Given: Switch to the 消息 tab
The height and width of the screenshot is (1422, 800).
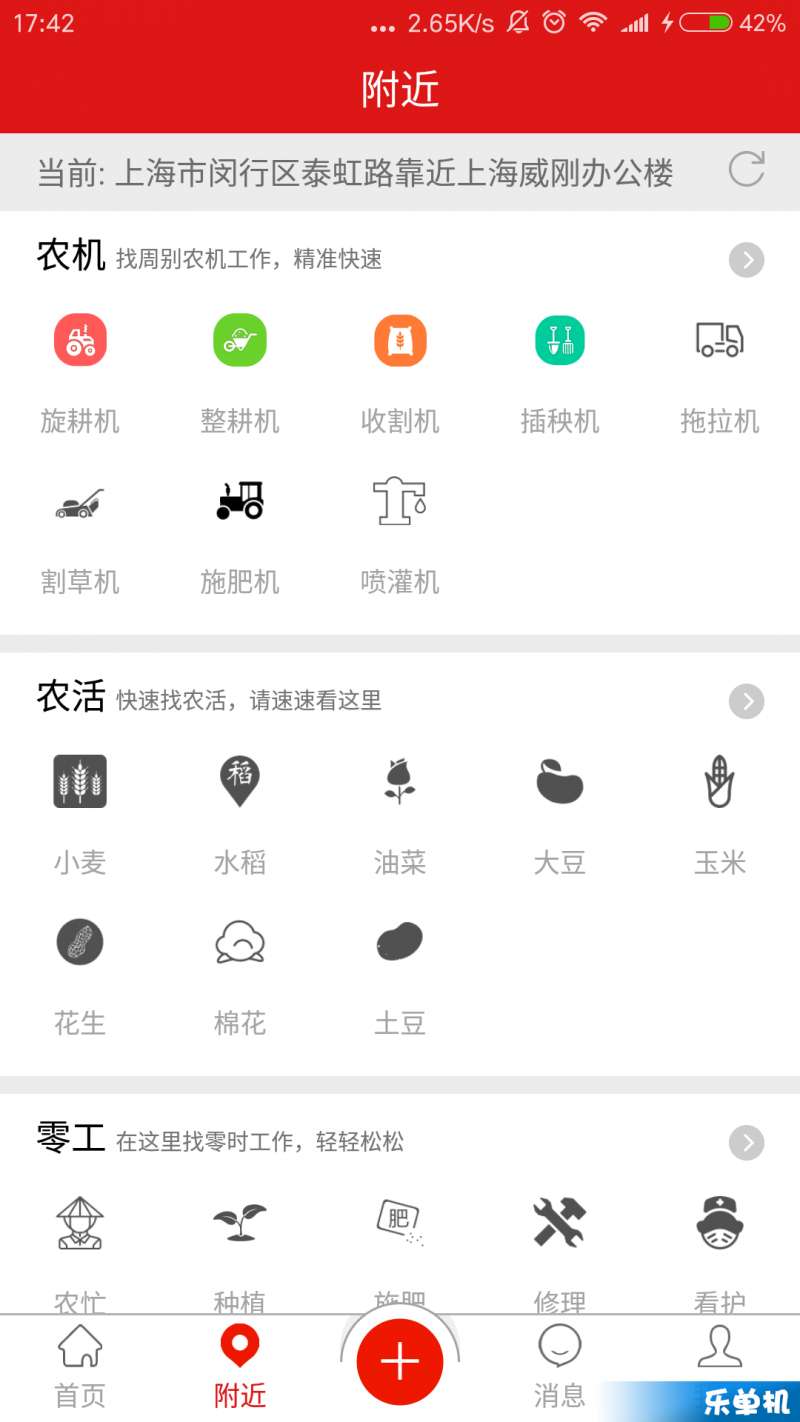Looking at the screenshot, I should click(560, 1367).
